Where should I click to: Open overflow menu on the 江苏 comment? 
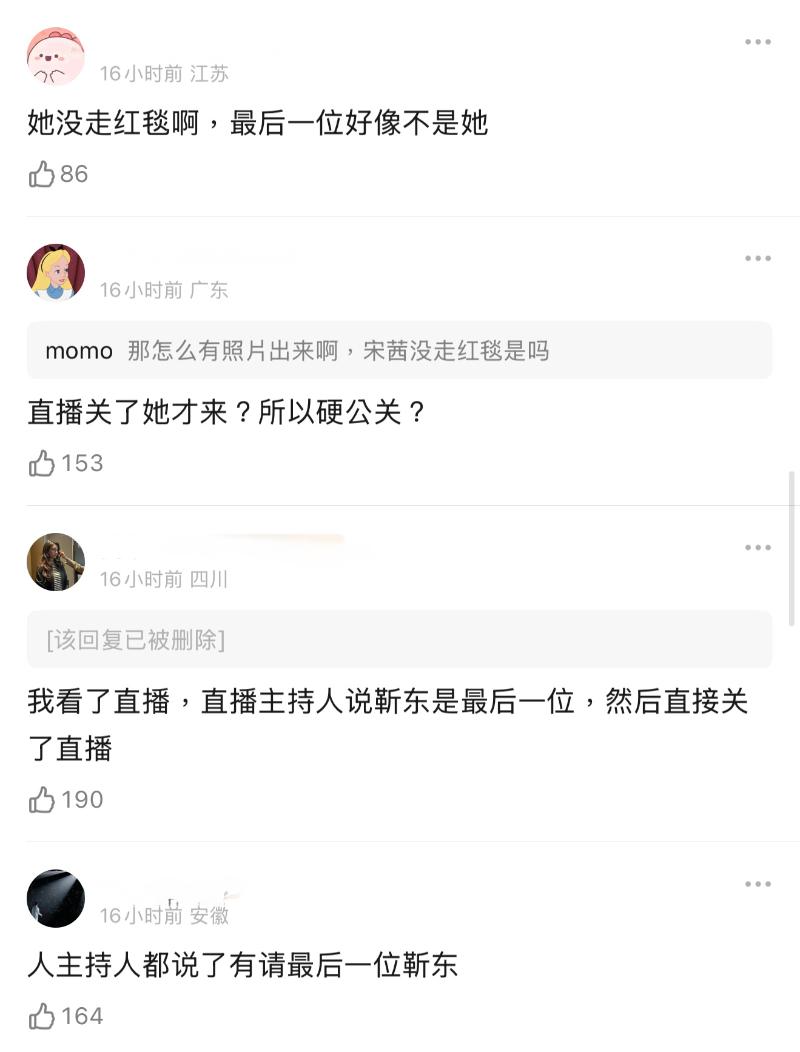tap(757, 42)
